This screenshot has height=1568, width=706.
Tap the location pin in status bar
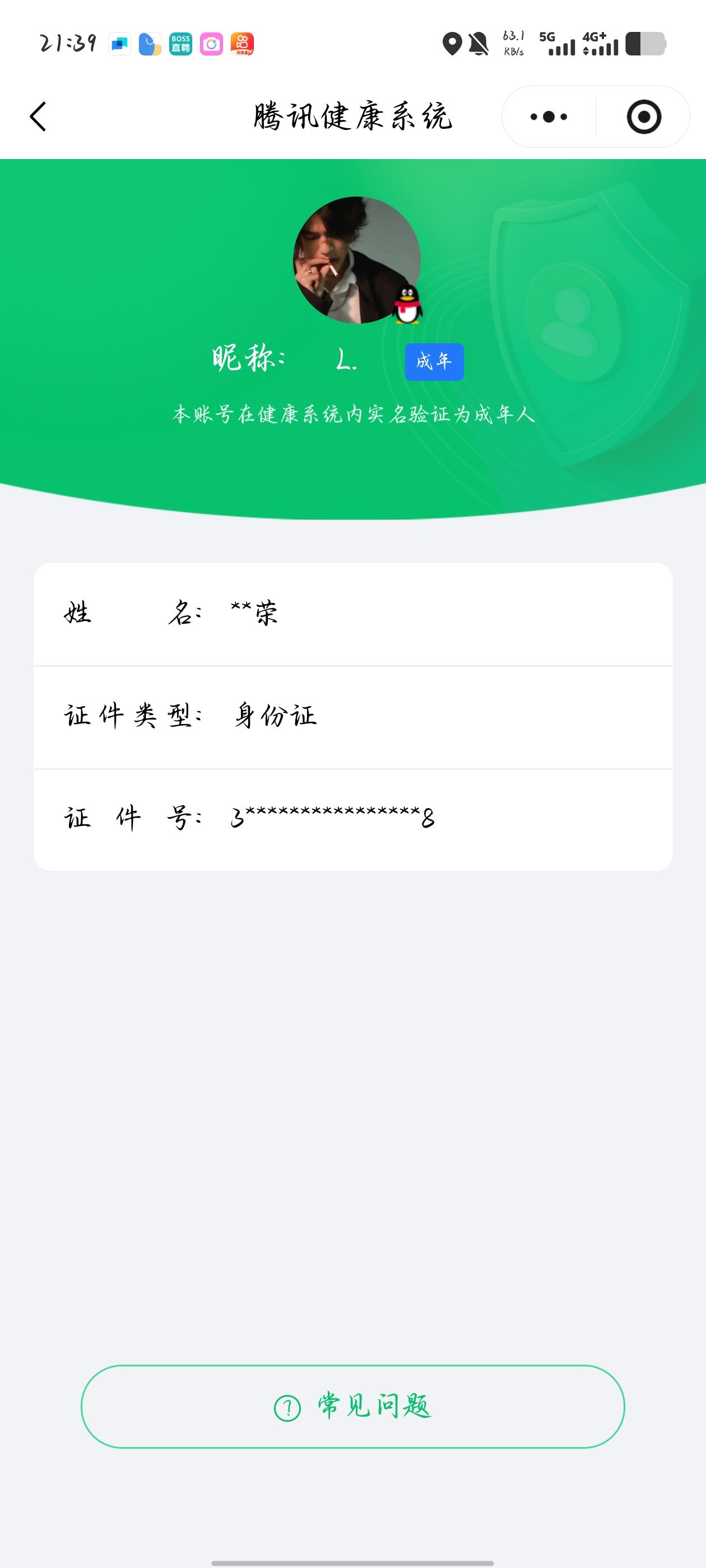(x=452, y=43)
